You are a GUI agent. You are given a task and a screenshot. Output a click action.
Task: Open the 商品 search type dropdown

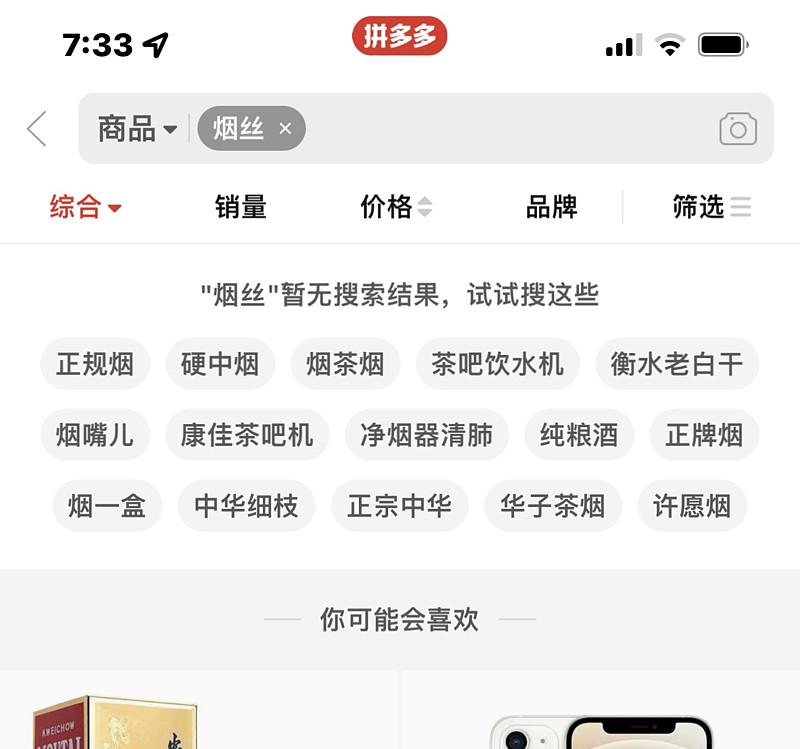click(137, 129)
